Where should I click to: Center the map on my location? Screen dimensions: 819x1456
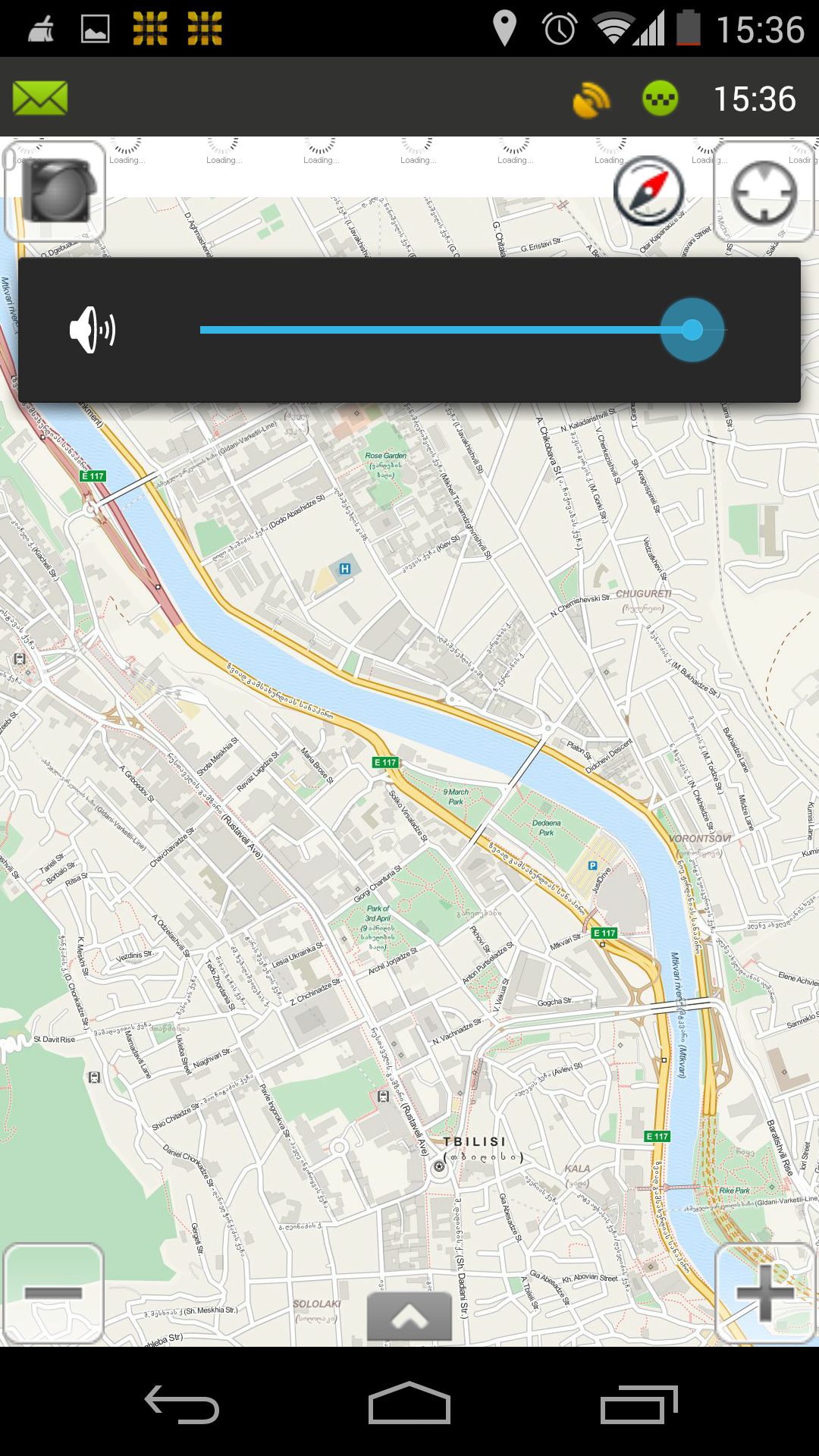(x=764, y=192)
